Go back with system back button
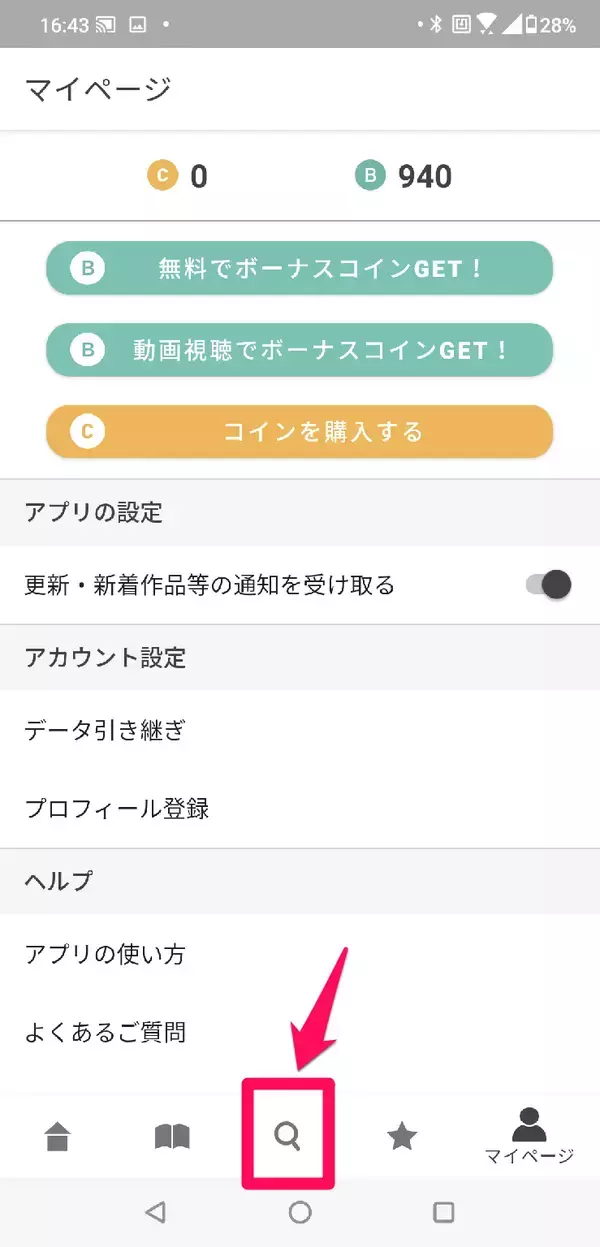 point(155,1212)
